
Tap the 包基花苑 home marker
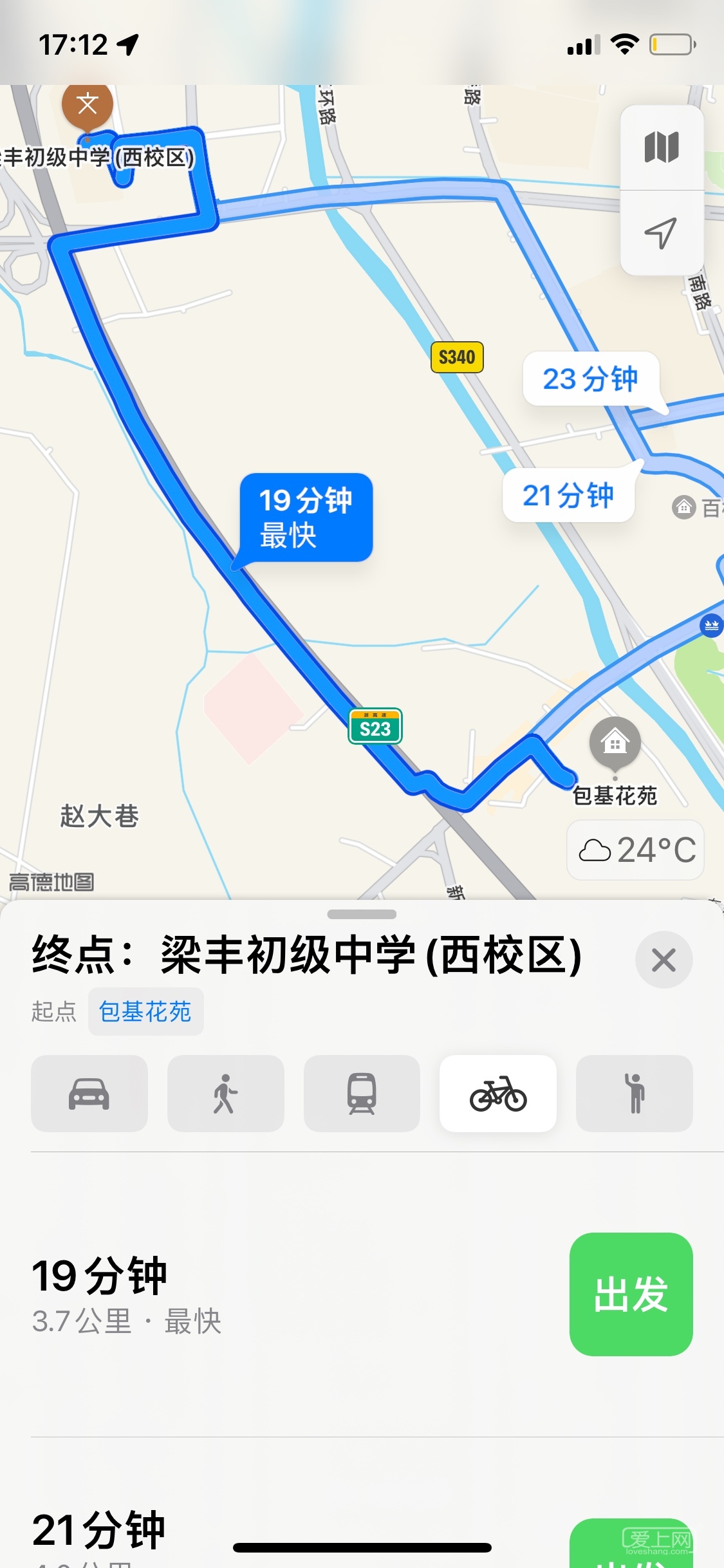[x=615, y=742]
